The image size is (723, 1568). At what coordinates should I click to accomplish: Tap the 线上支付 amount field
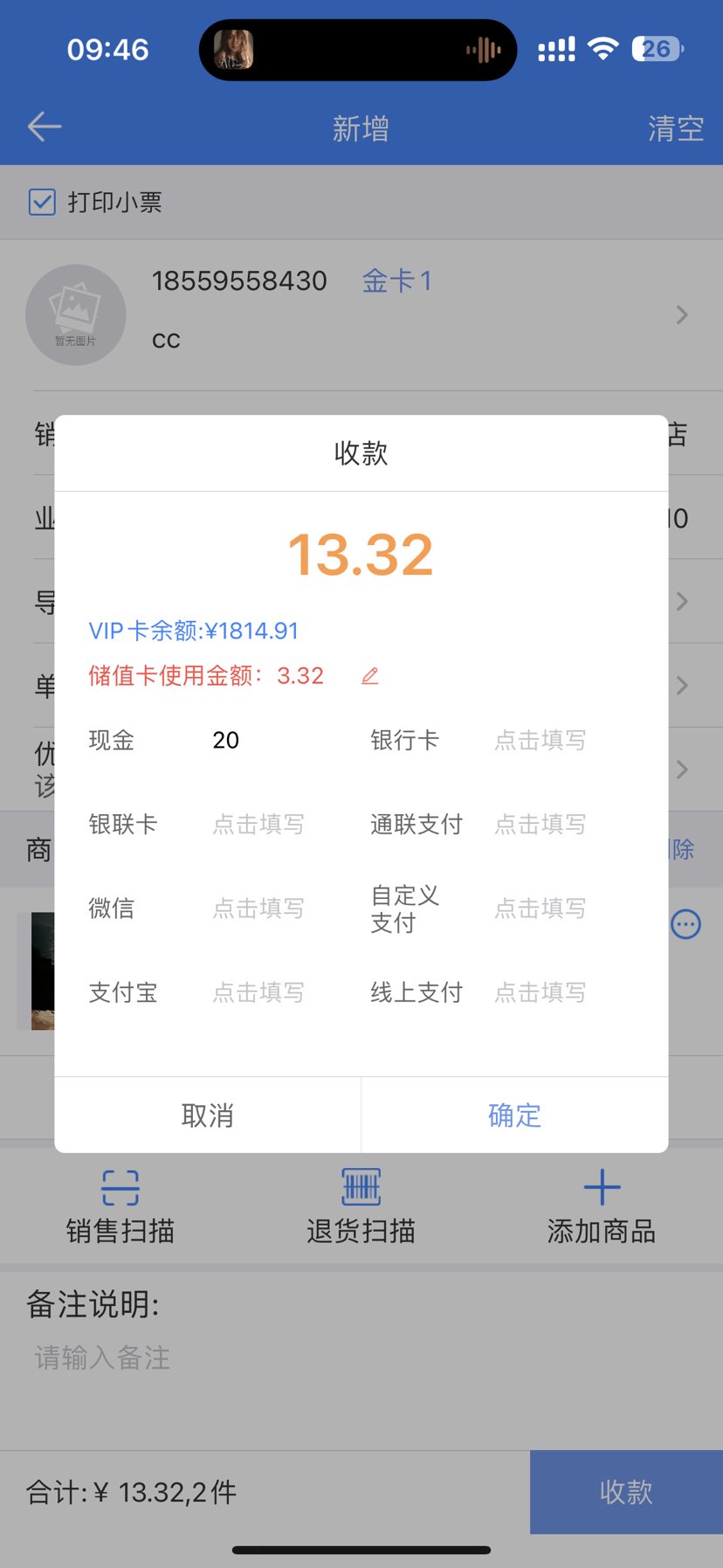(x=540, y=992)
